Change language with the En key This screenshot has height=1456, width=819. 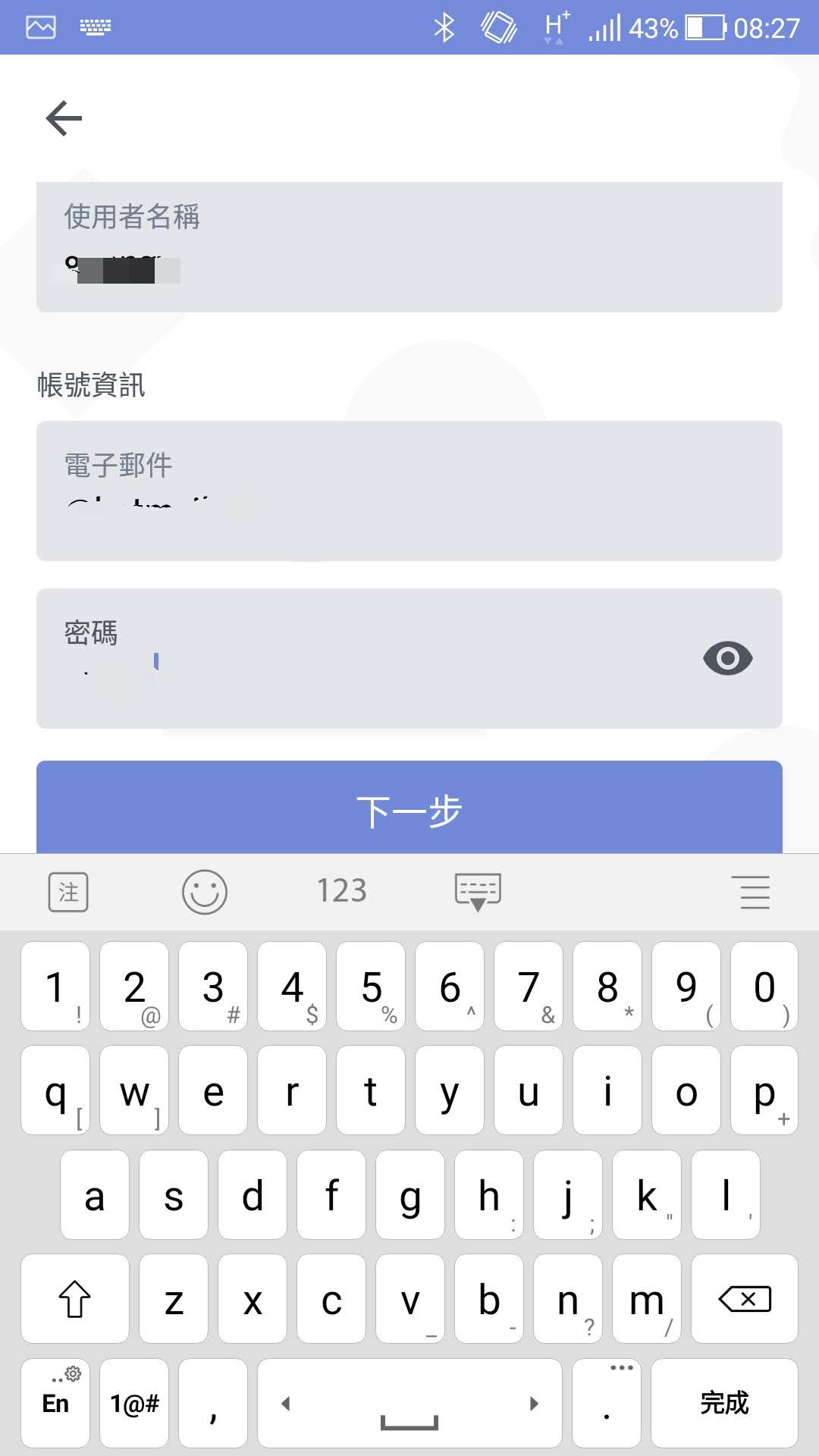coord(55,1403)
